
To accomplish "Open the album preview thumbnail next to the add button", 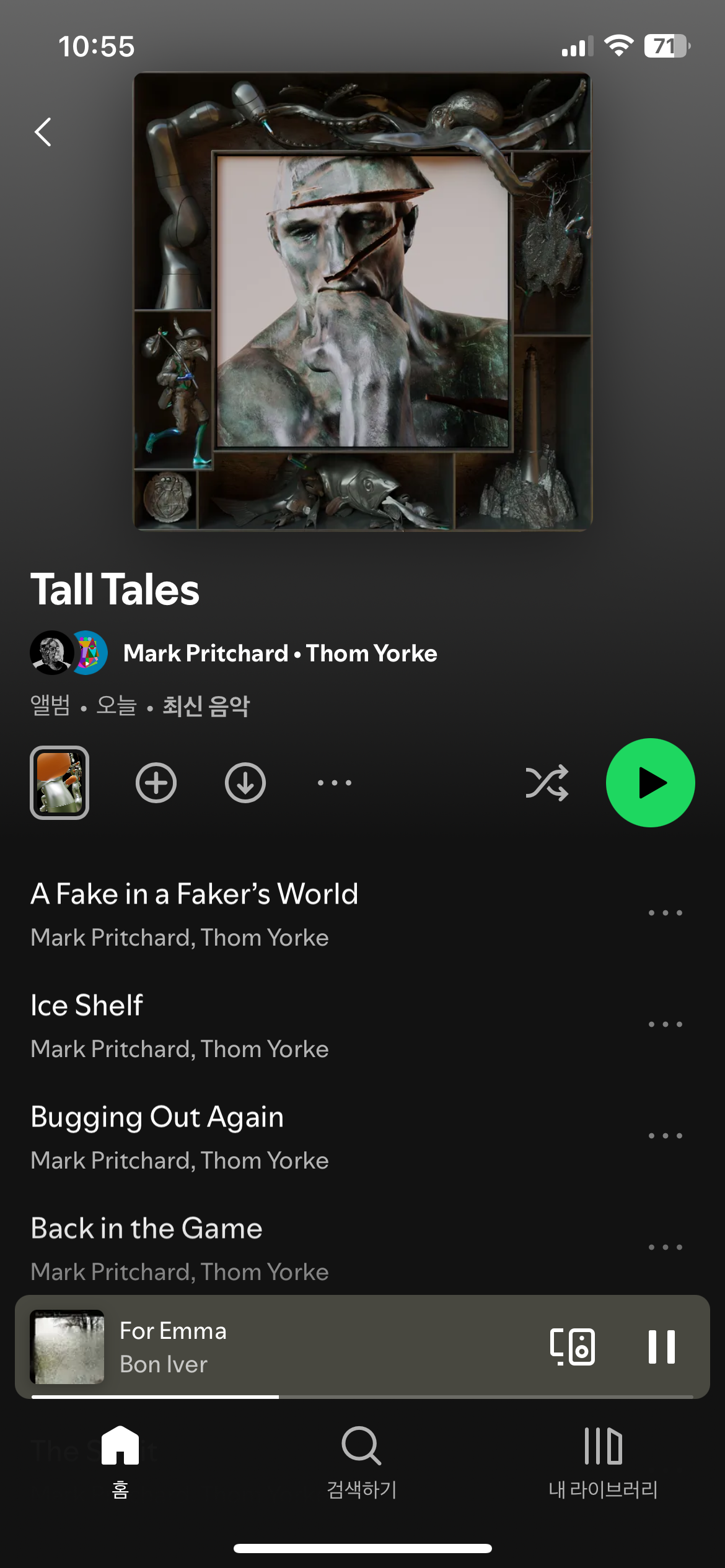I will click(x=59, y=783).
